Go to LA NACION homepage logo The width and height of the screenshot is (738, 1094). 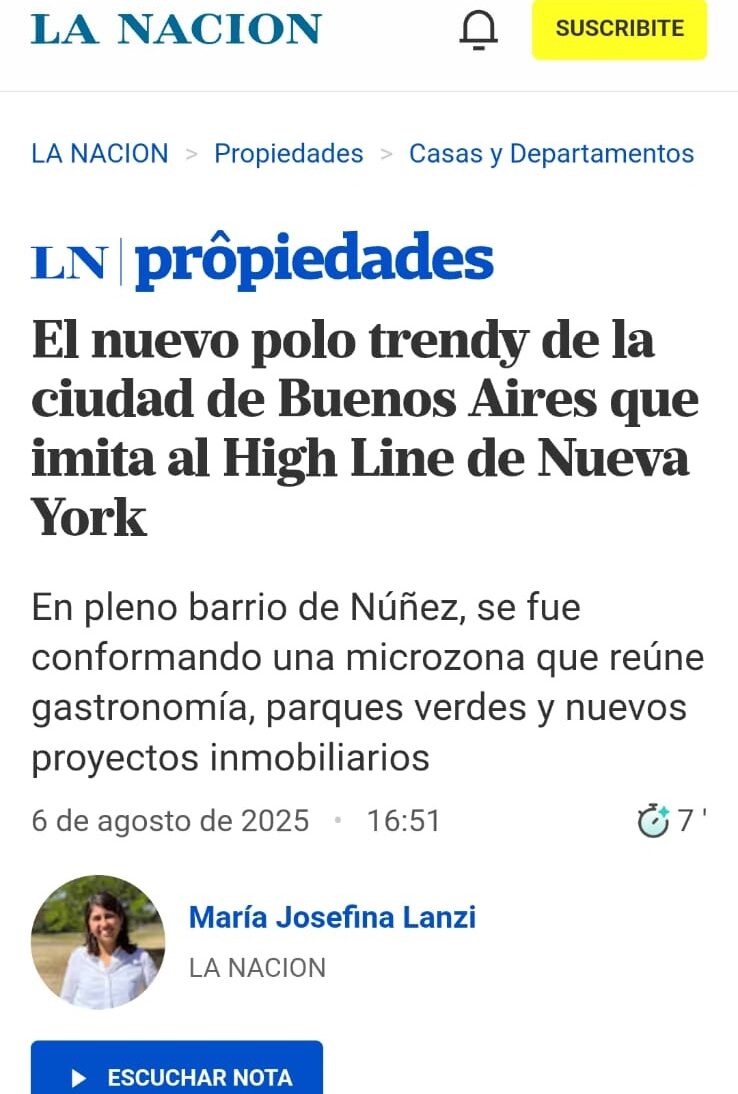point(176,29)
